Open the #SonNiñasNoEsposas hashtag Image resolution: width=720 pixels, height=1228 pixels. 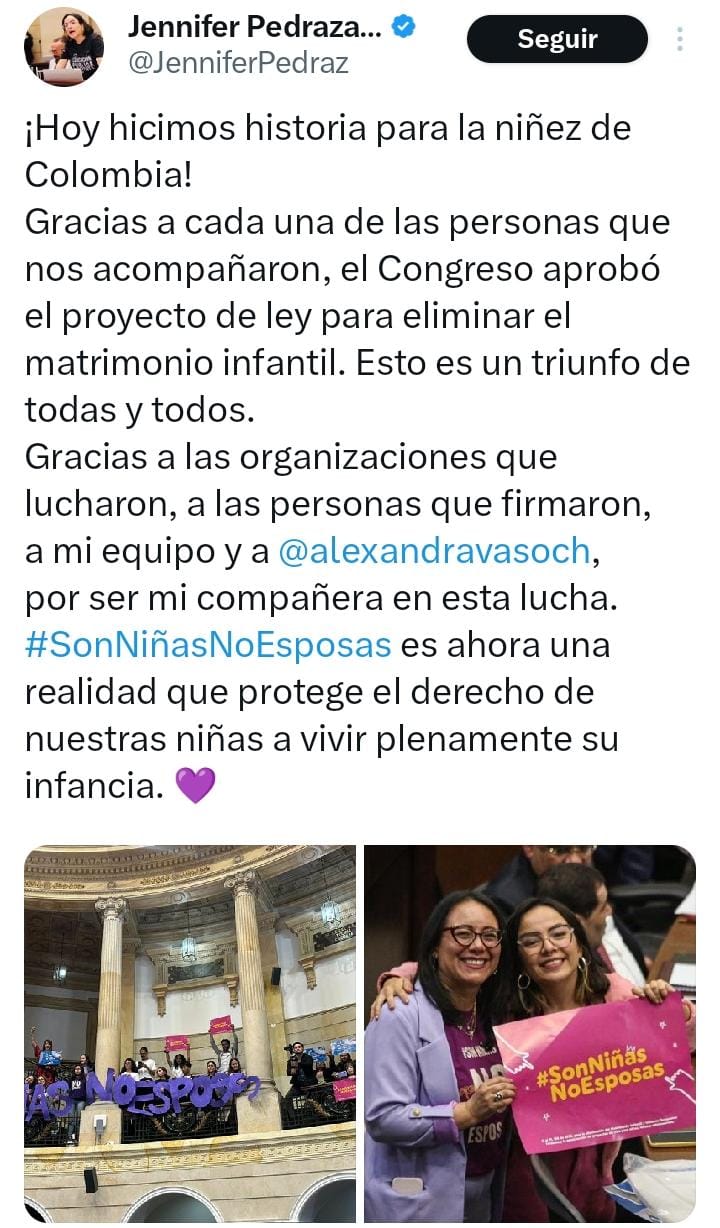tap(208, 644)
